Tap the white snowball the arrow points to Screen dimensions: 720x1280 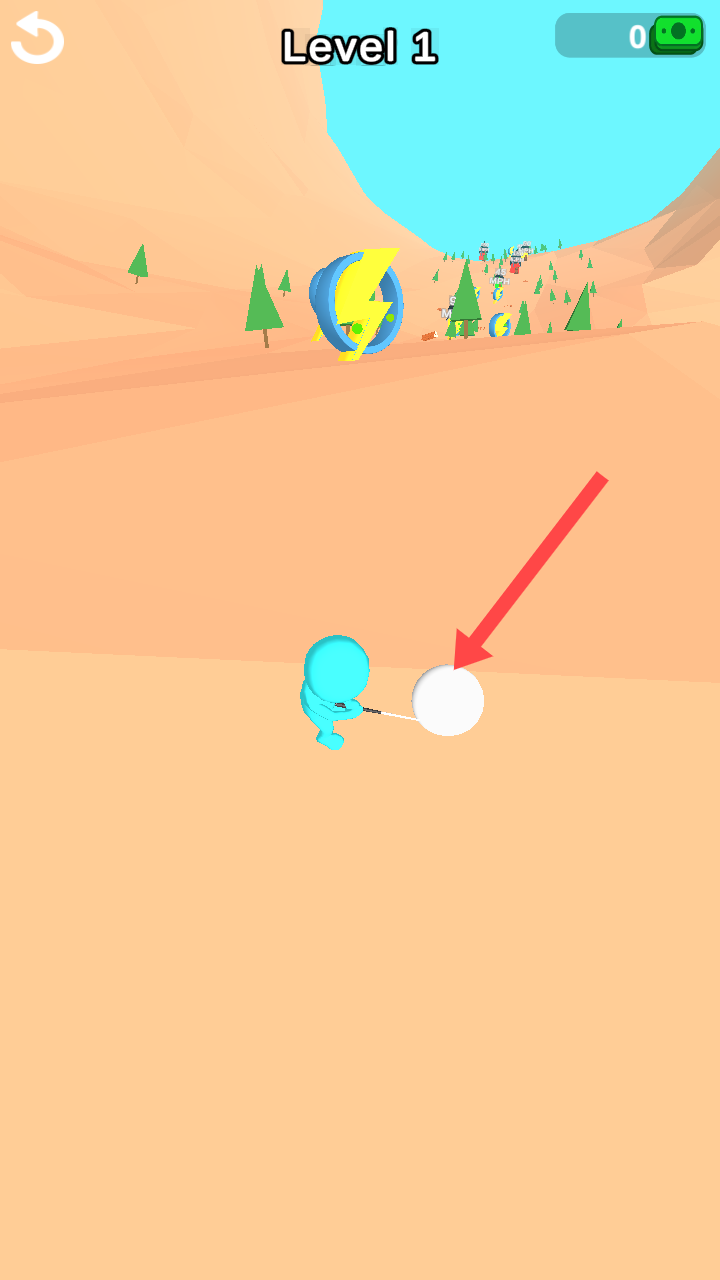tap(448, 700)
